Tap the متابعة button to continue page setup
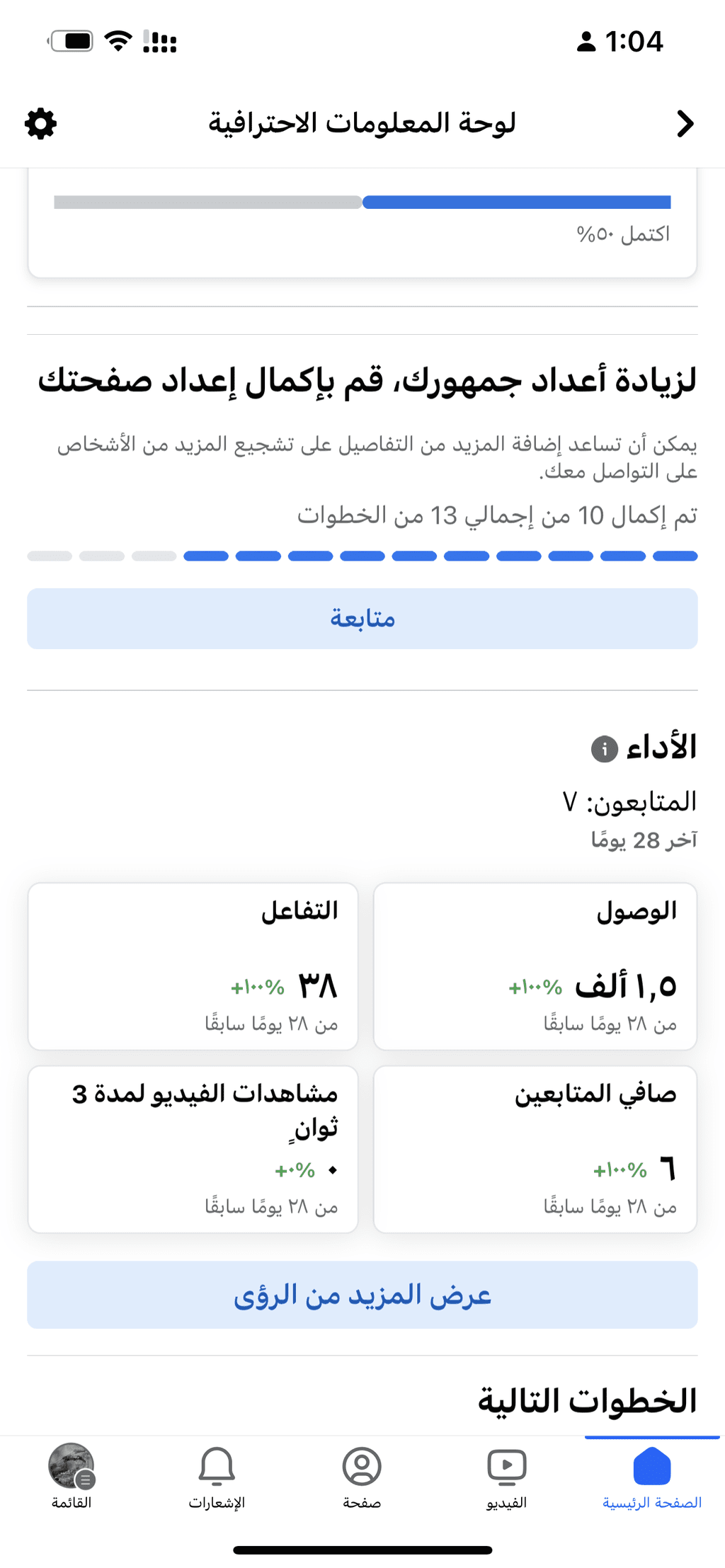 pyautogui.click(x=362, y=619)
